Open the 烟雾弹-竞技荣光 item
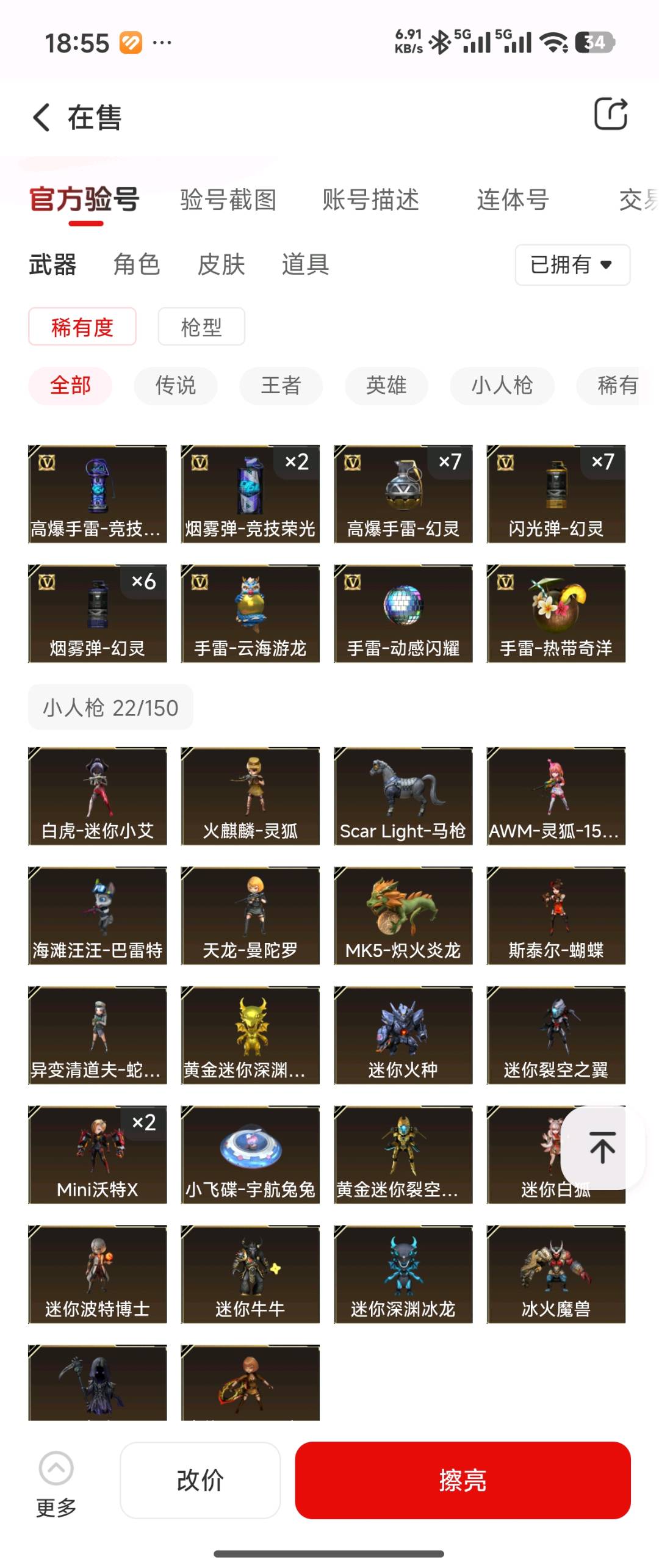This screenshot has height=1568, width=659. [x=250, y=494]
